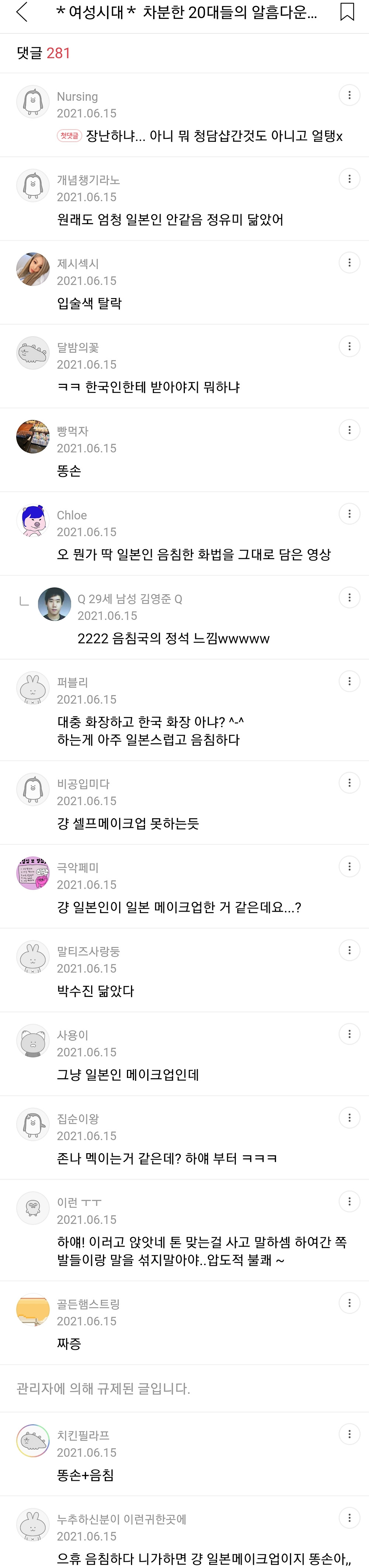369x1568 pixels.
Task: Open options for 비공입미다's comment
Action: (x=349, y=783)
